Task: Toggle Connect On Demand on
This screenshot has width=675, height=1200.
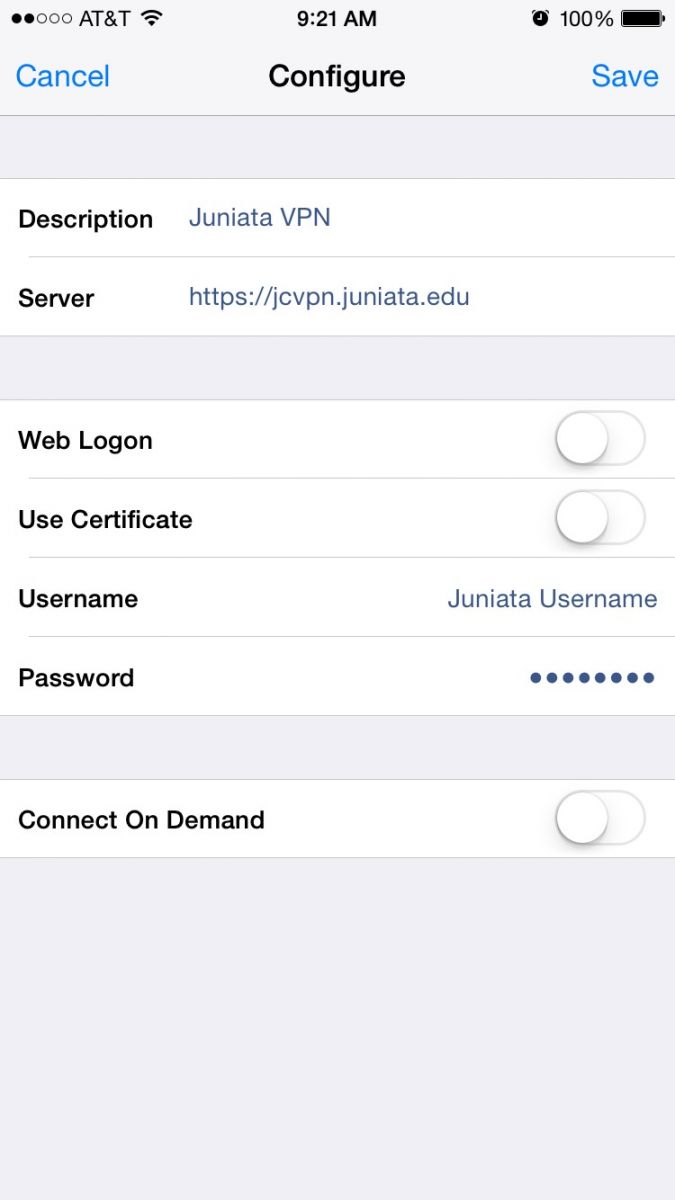Action: pos(600,819)
